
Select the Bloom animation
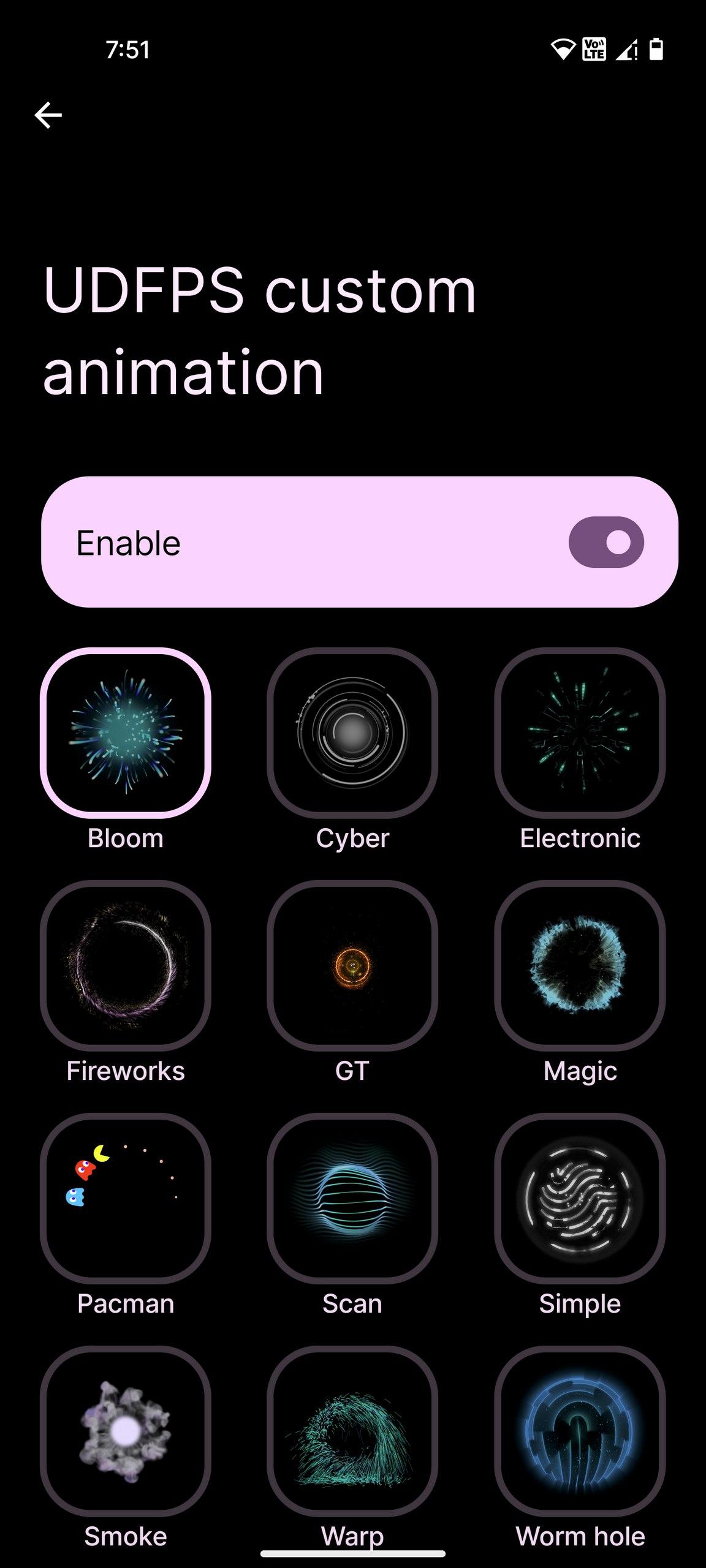pos(126,733)
